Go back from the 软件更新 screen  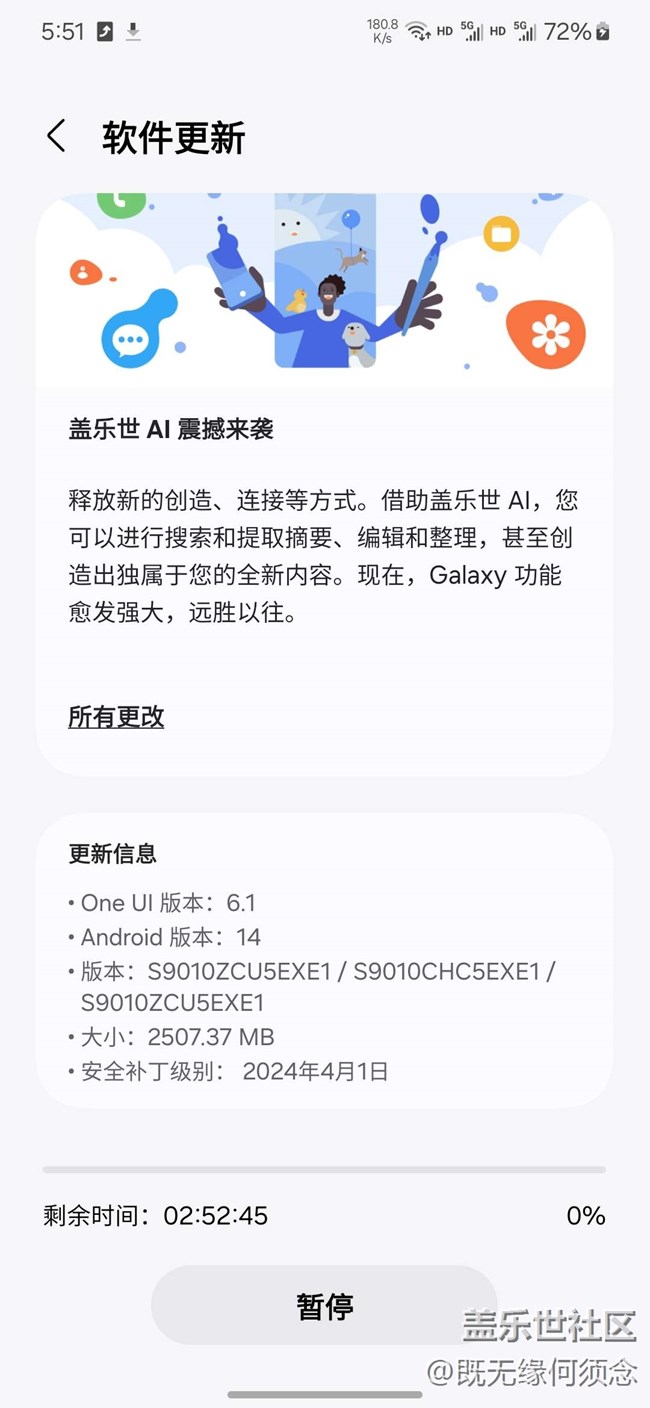tap(56, 137)
